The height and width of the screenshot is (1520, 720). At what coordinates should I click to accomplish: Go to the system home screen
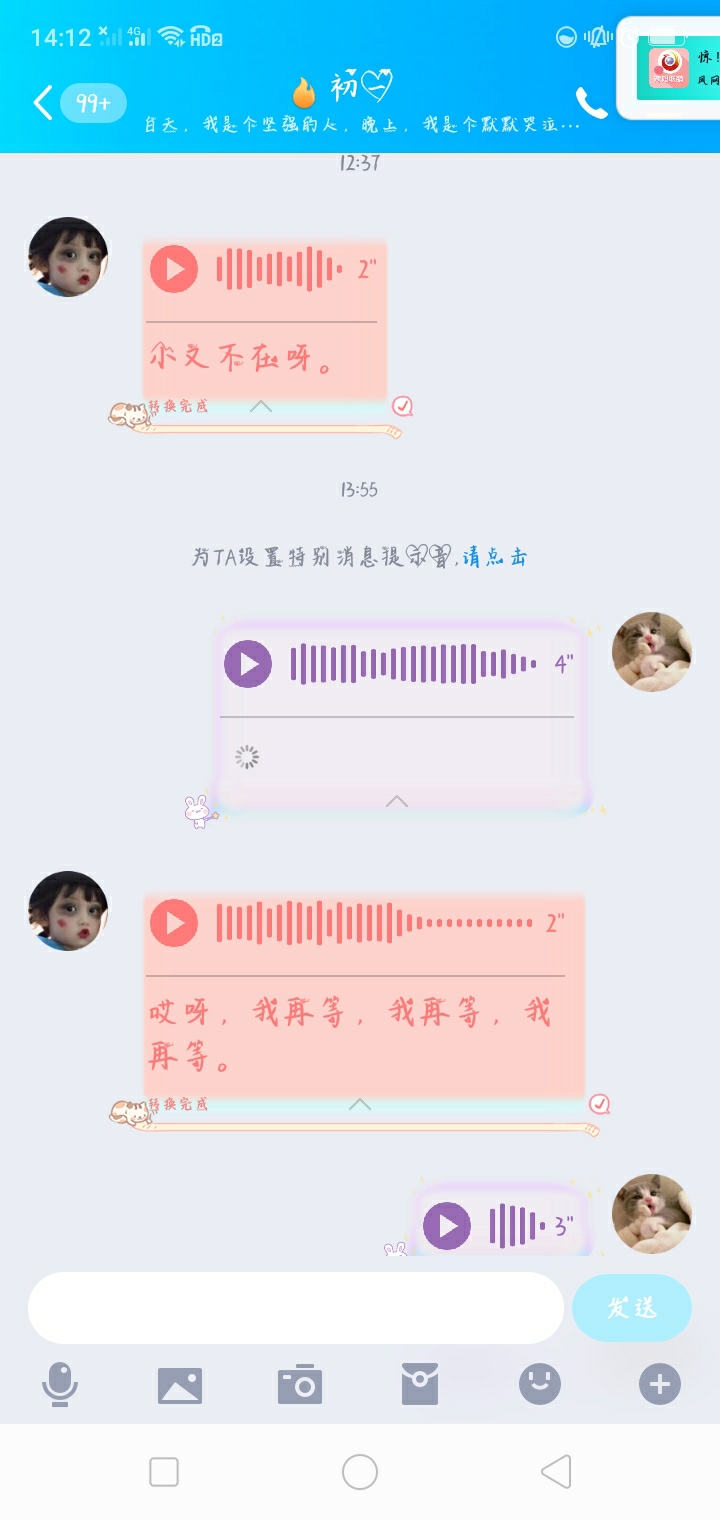click(x=360, y=1472)
